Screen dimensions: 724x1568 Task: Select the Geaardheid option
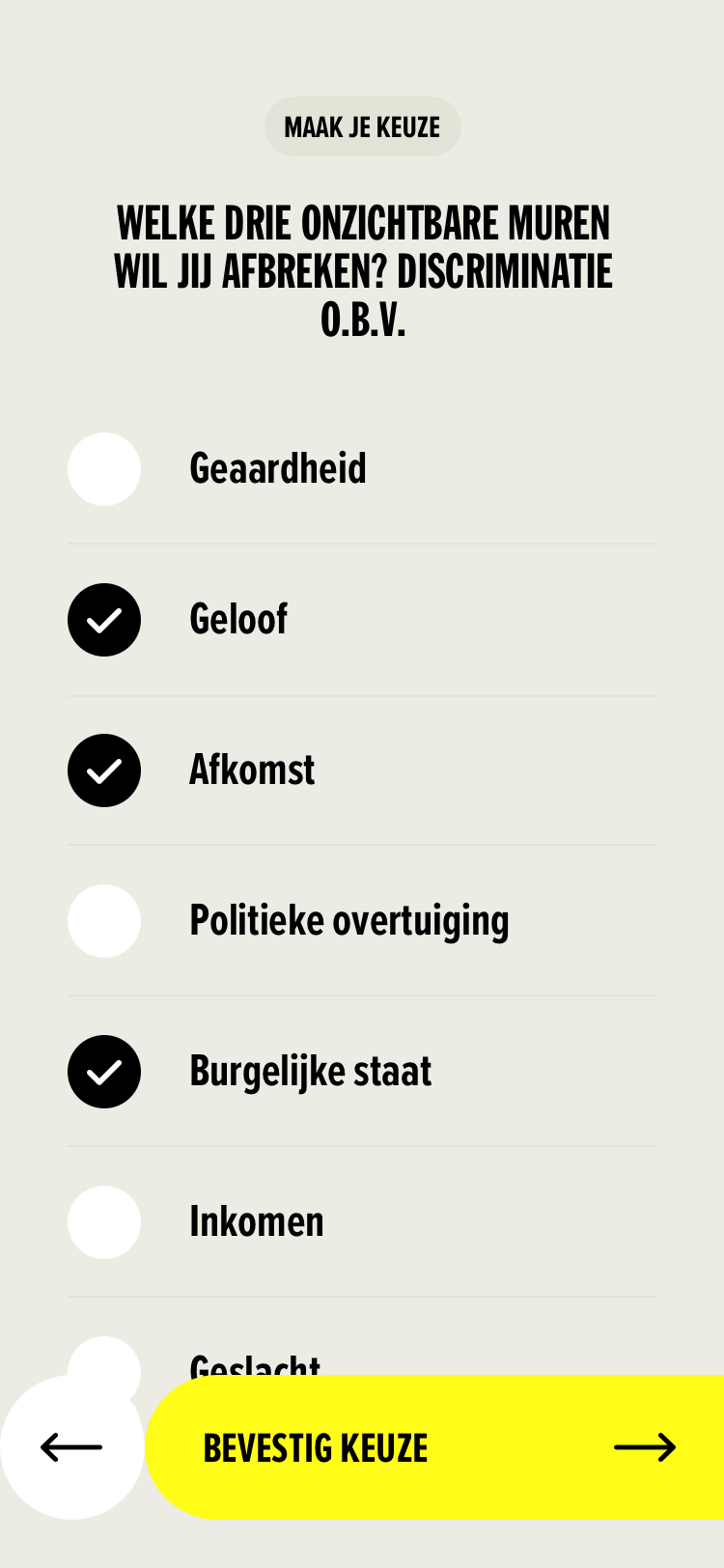tap(104, 469)
